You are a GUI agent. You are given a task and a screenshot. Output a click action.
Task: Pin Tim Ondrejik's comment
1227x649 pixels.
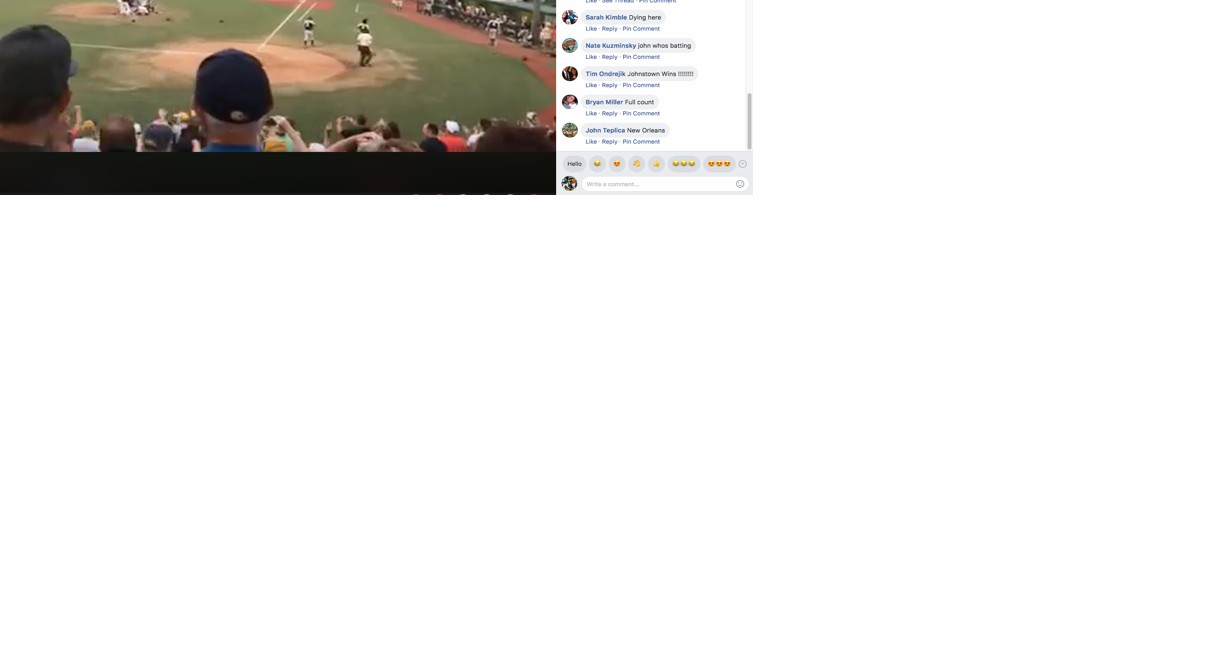coord(640,85)
